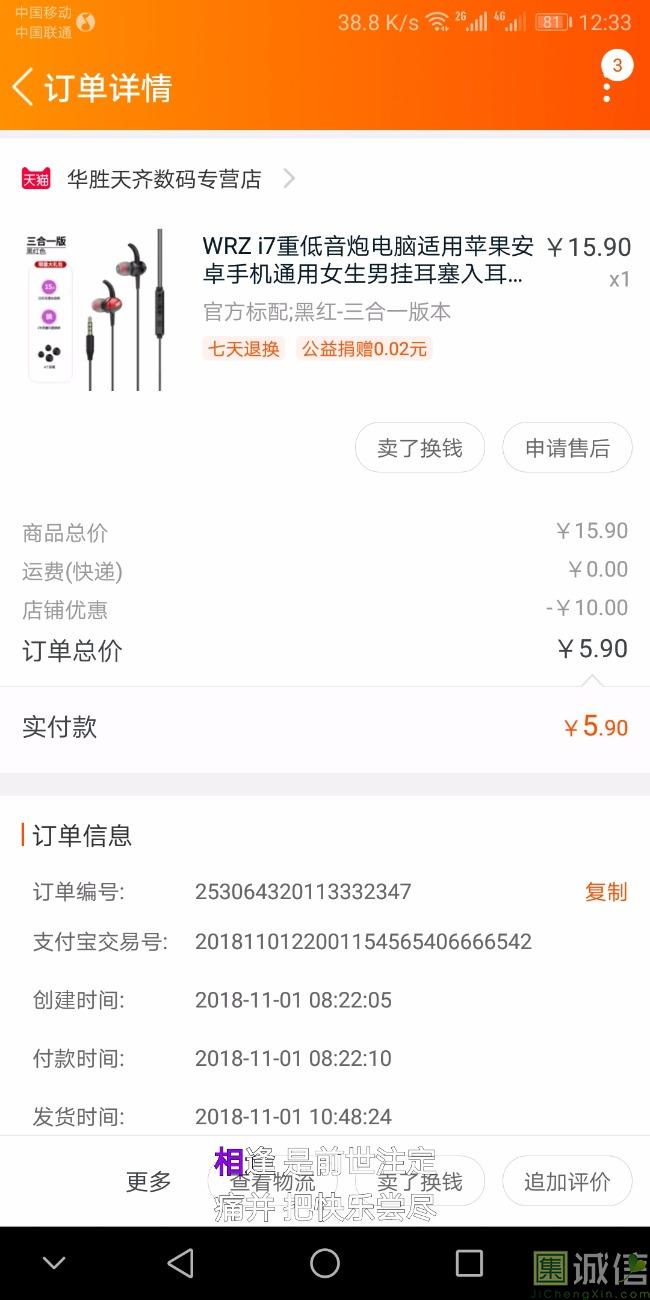Open the 更多 options in bottom bar
Viewport: 650px width, 1300px height.
[149, 1181]
